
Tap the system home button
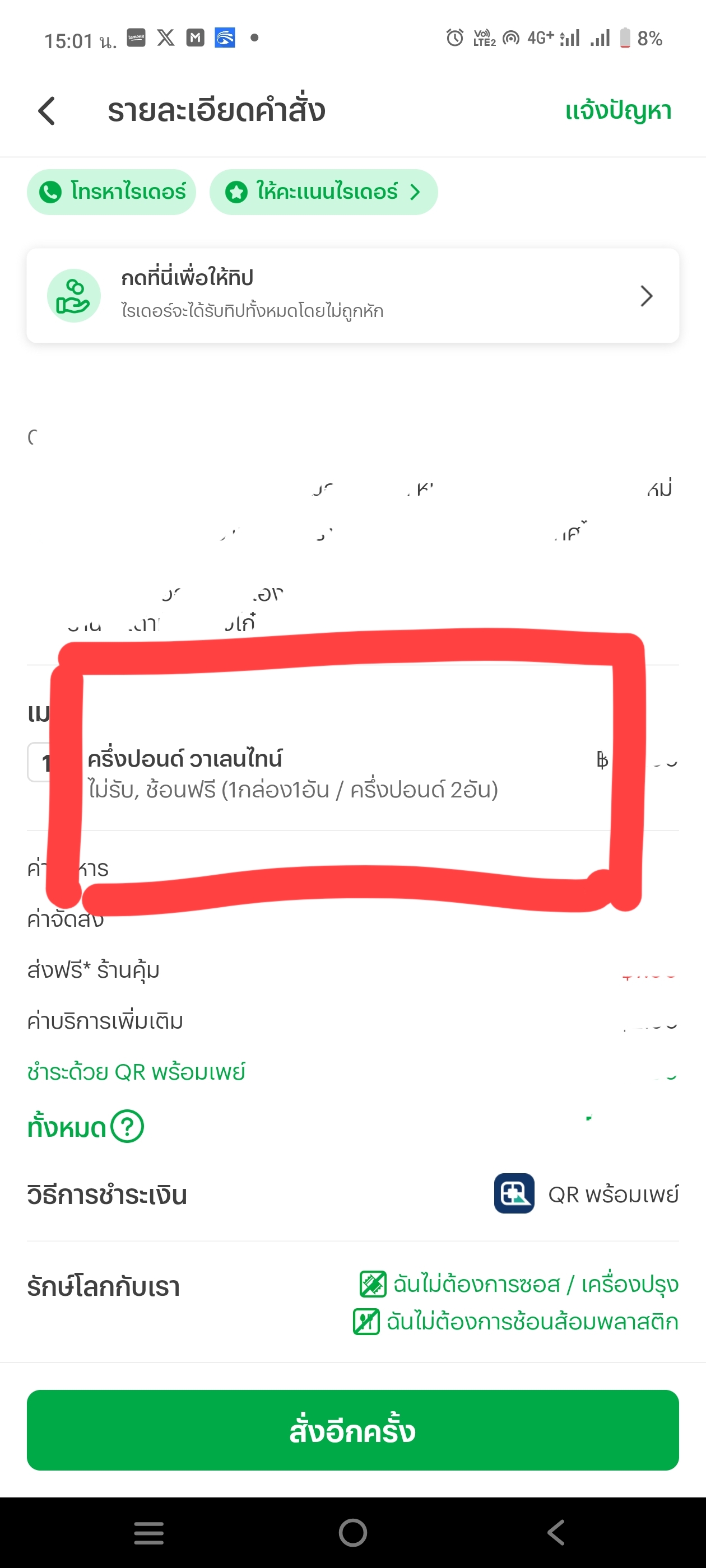pyautogui.click(x=352, y=1532)
